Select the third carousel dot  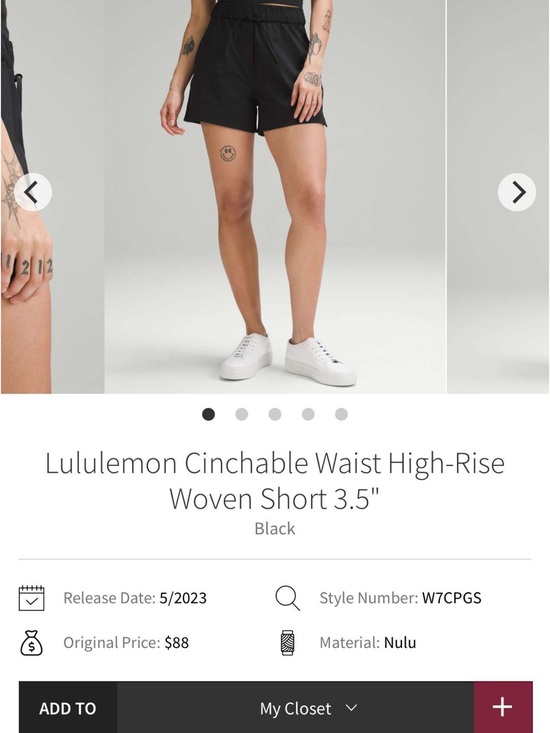pos(275,414)
